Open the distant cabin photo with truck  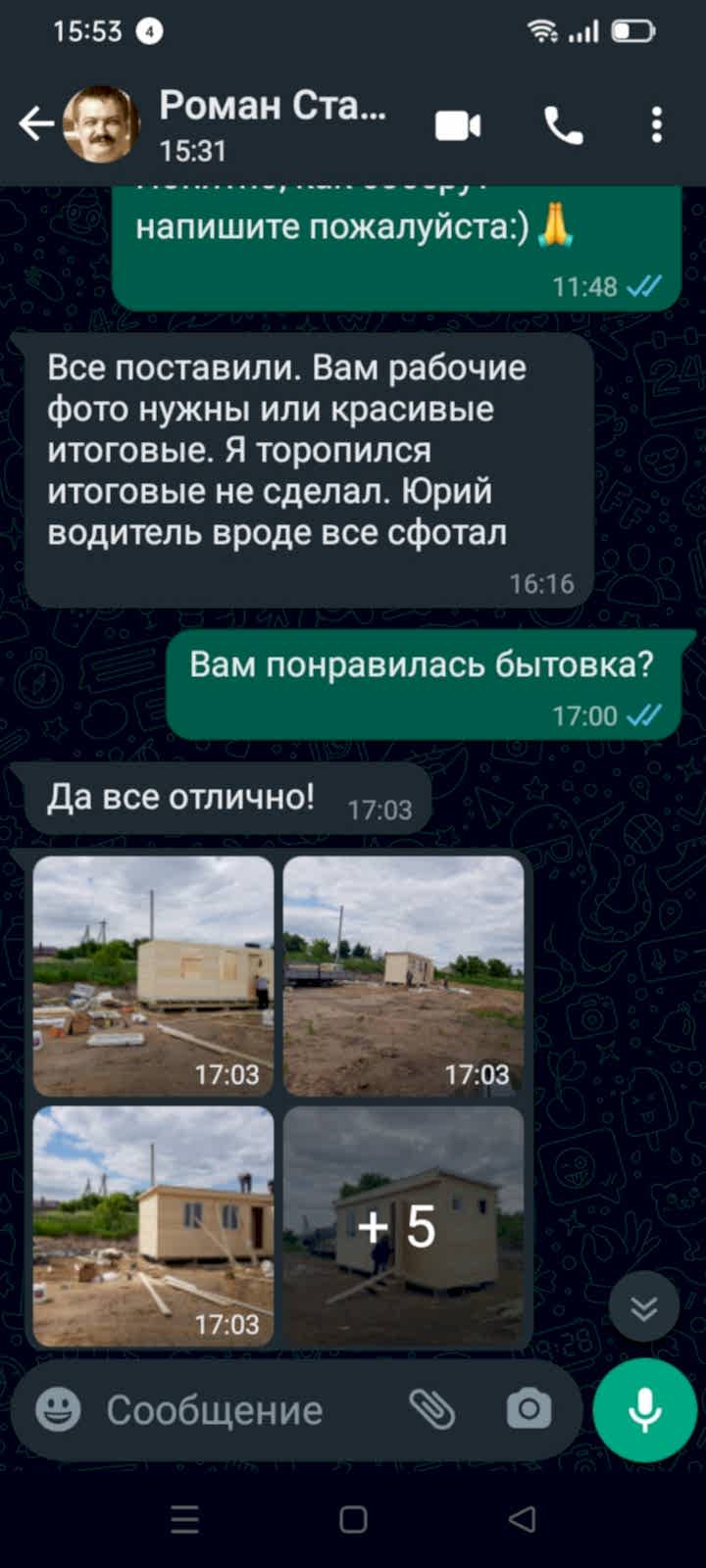[403, 975]
